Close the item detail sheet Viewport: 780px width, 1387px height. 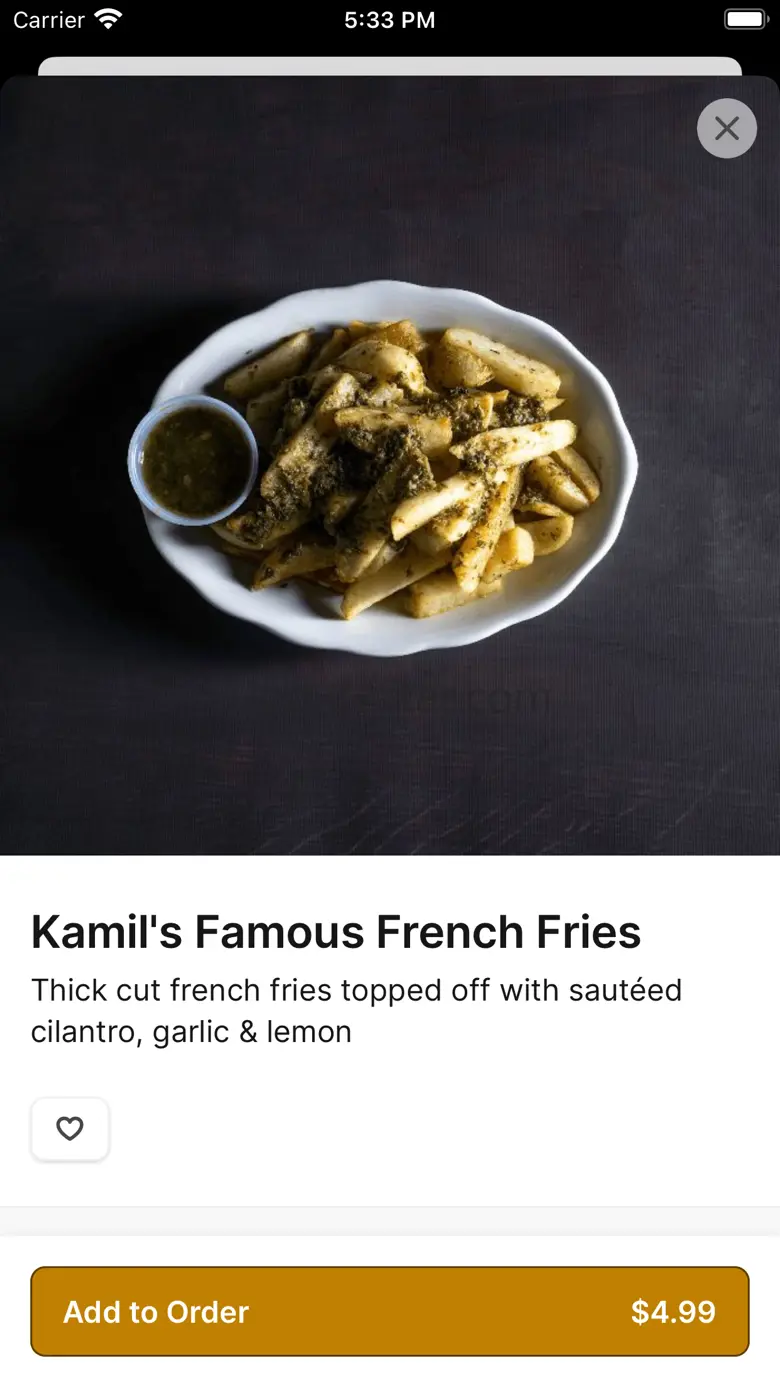[727, 128]
